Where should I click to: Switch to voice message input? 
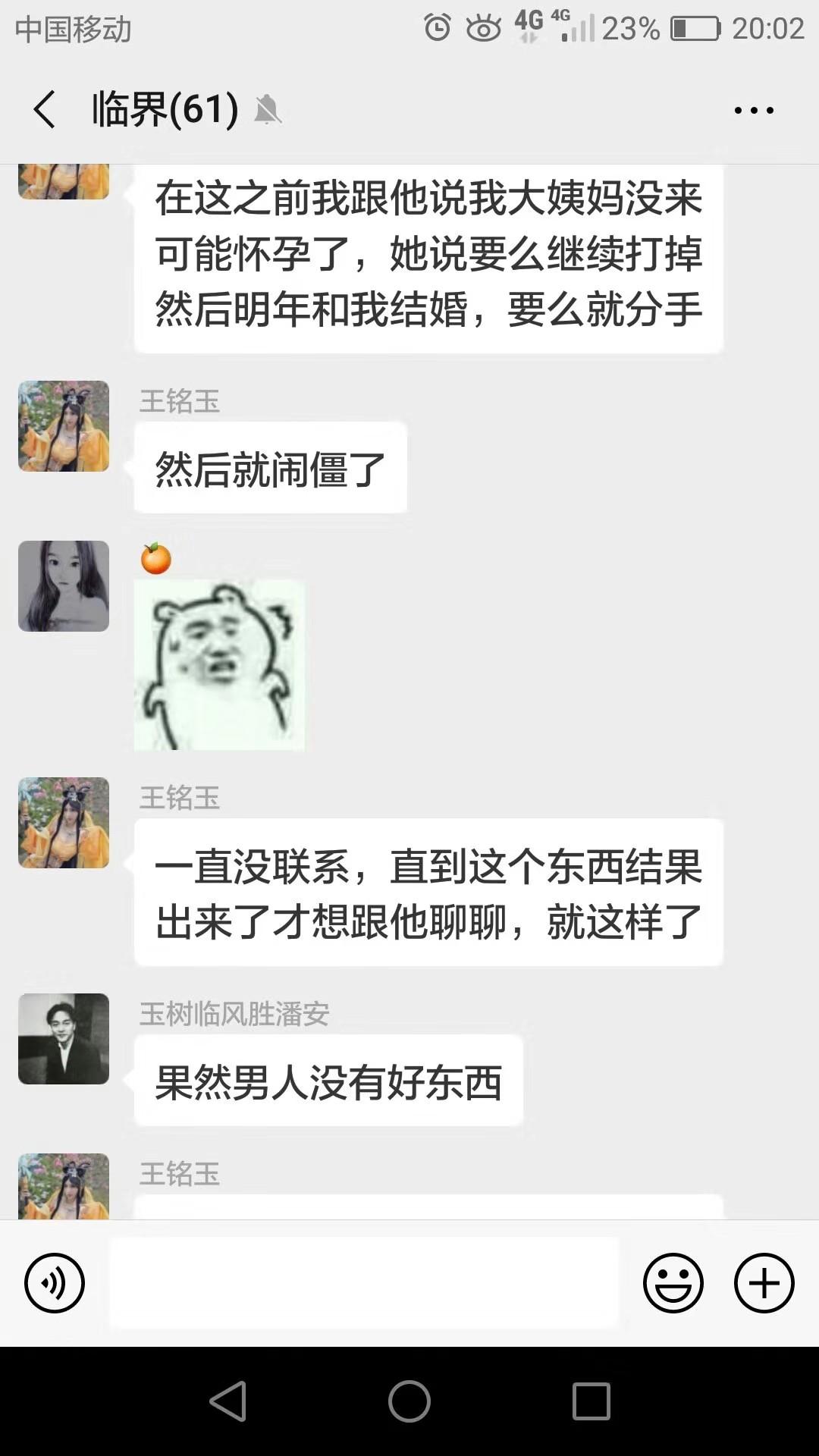point(55,1283)
